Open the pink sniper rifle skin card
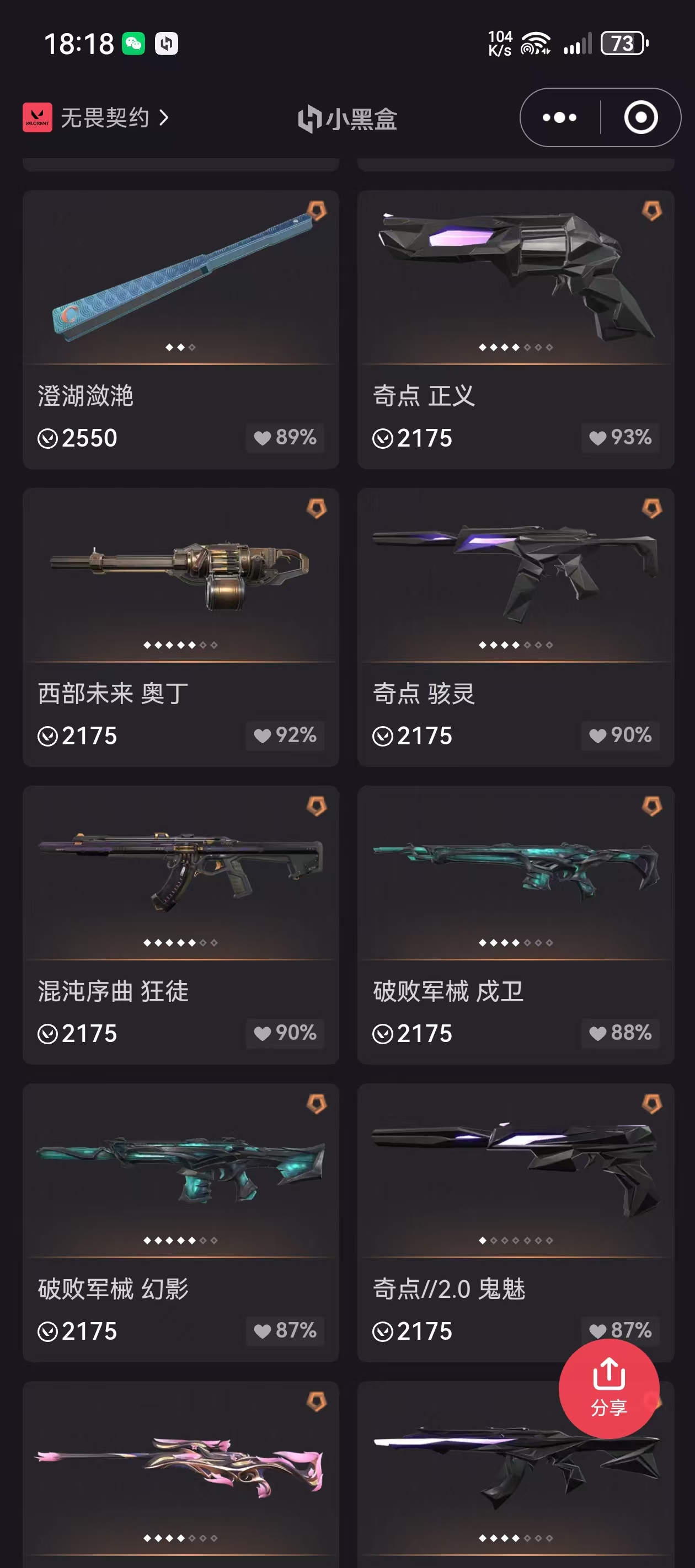The width and height of the screenshot is (695, 1568). tap(180, 1473)
